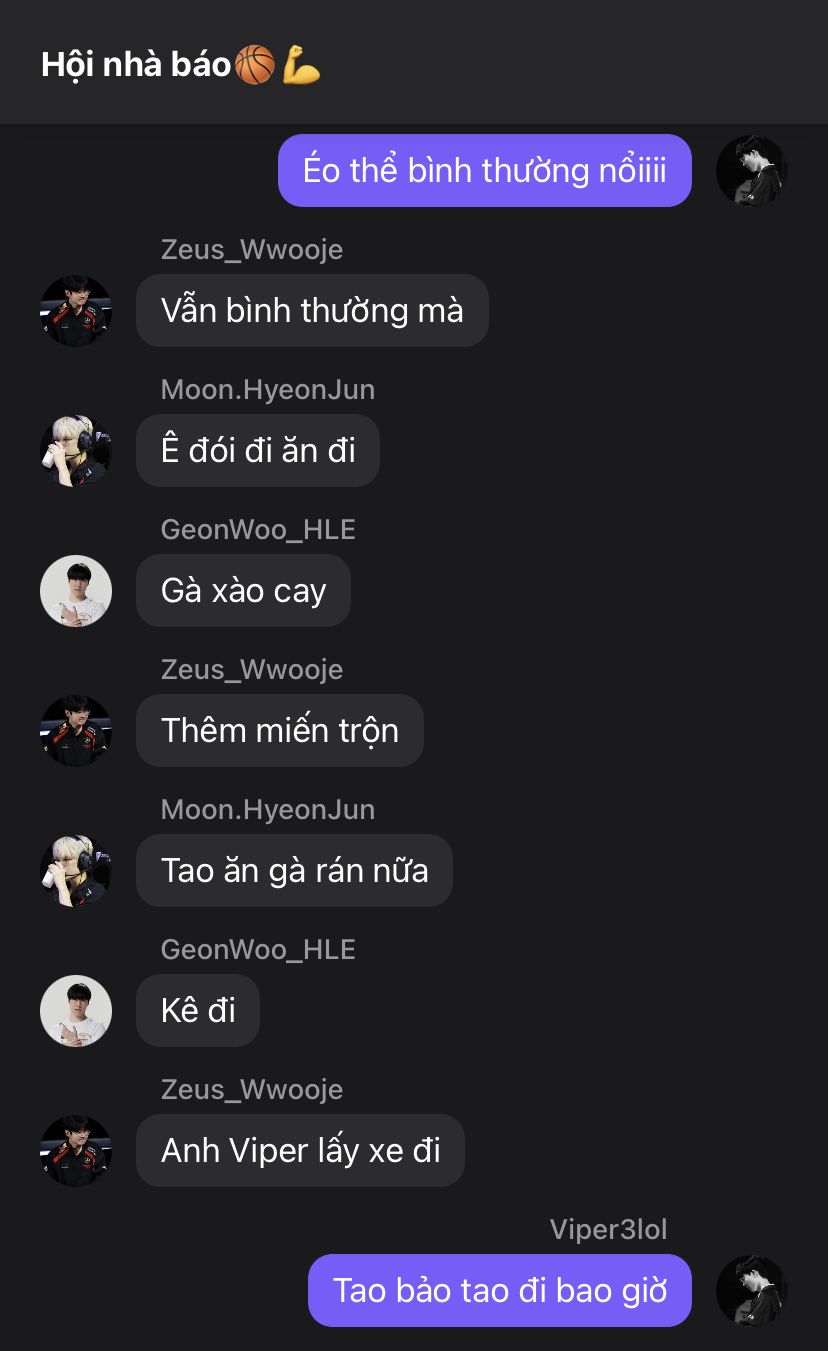Open Zeus_Wwooje's avatar beside "Vẫn bình thường mà"
Image resolution: width=828 pixels, height=1351 pixels.
[76, 311]
